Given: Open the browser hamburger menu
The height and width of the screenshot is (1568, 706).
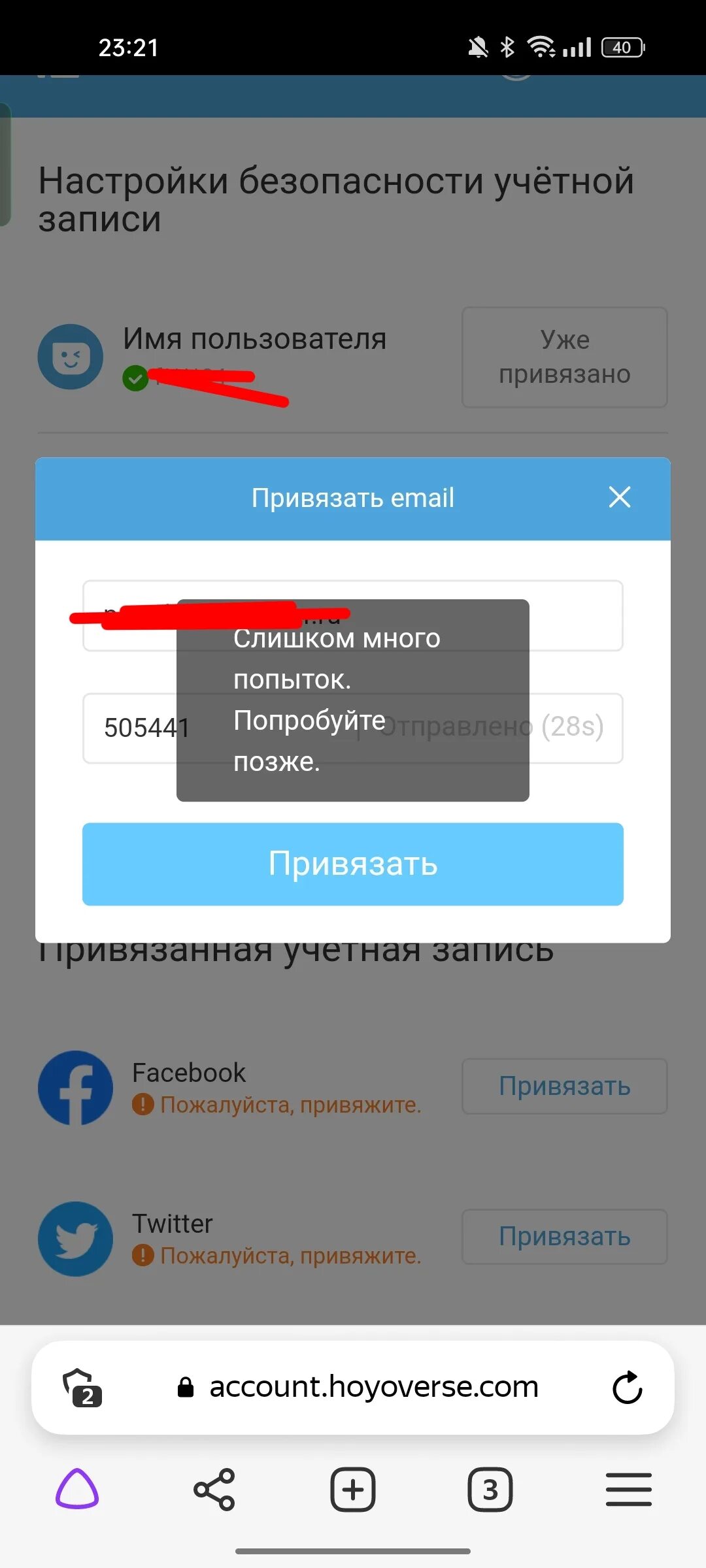Looking at the screenshot, I should click(628, 1490).
